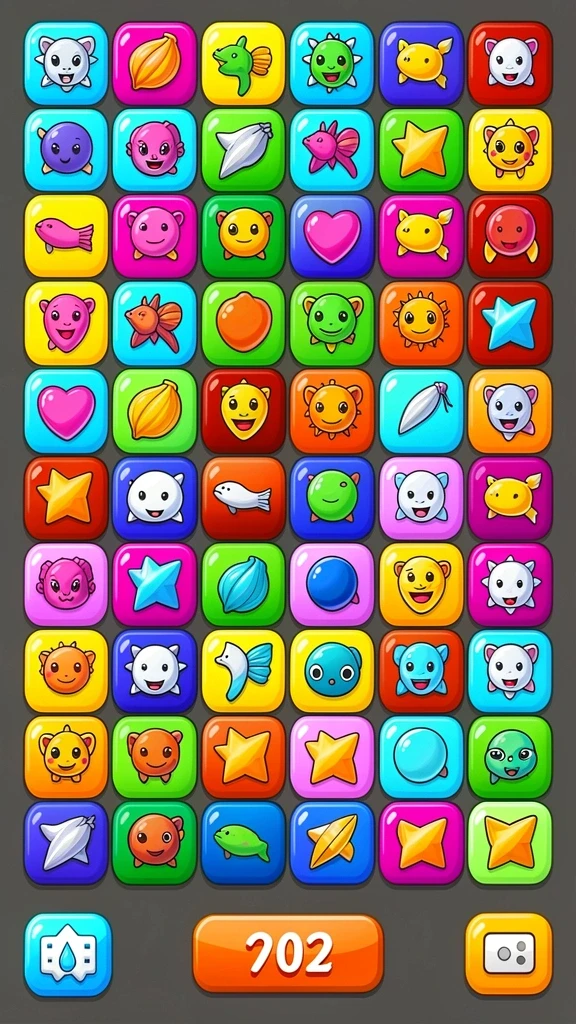
Task: Select the red goldfish tile
Action: [154, 323]
